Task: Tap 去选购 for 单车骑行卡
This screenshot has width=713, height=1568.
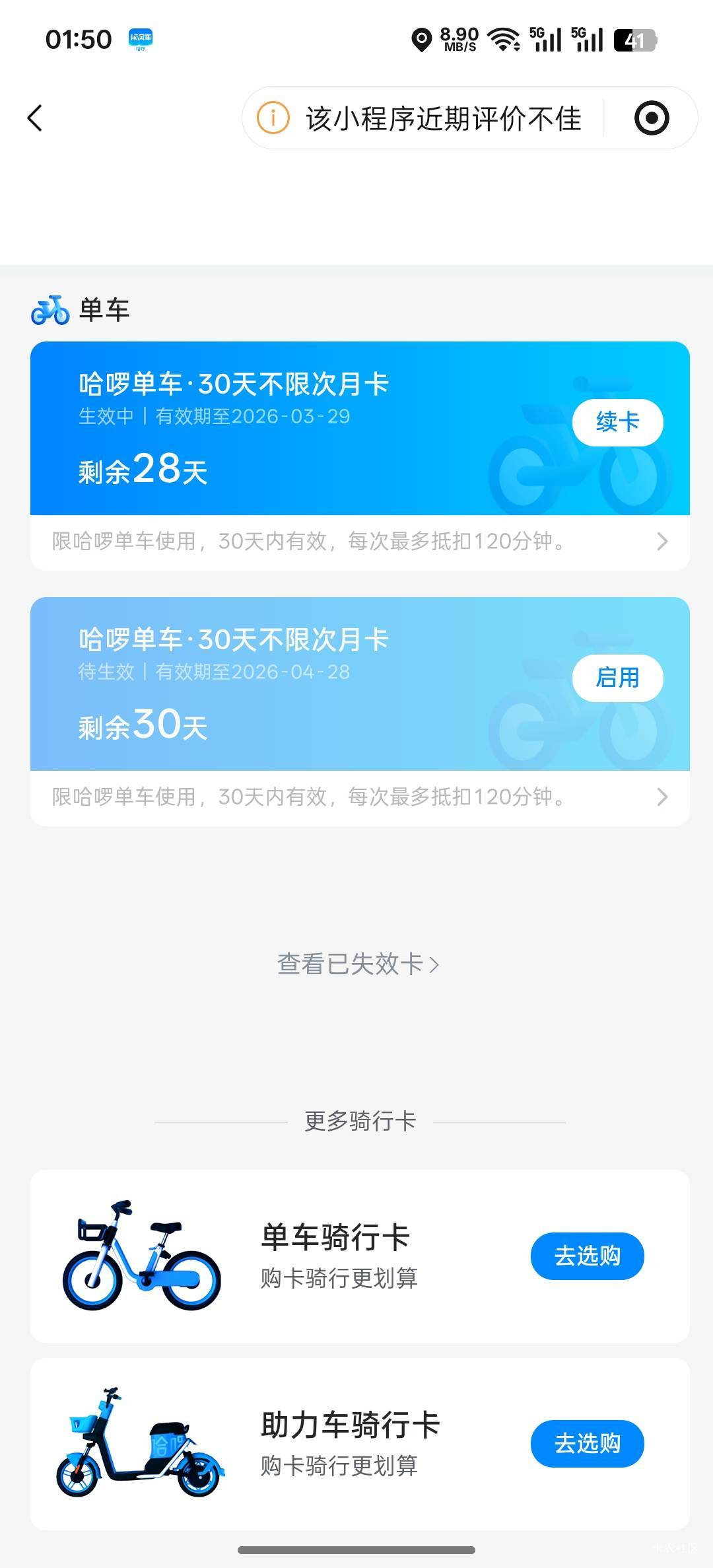Action: [x=587, y=1256]
